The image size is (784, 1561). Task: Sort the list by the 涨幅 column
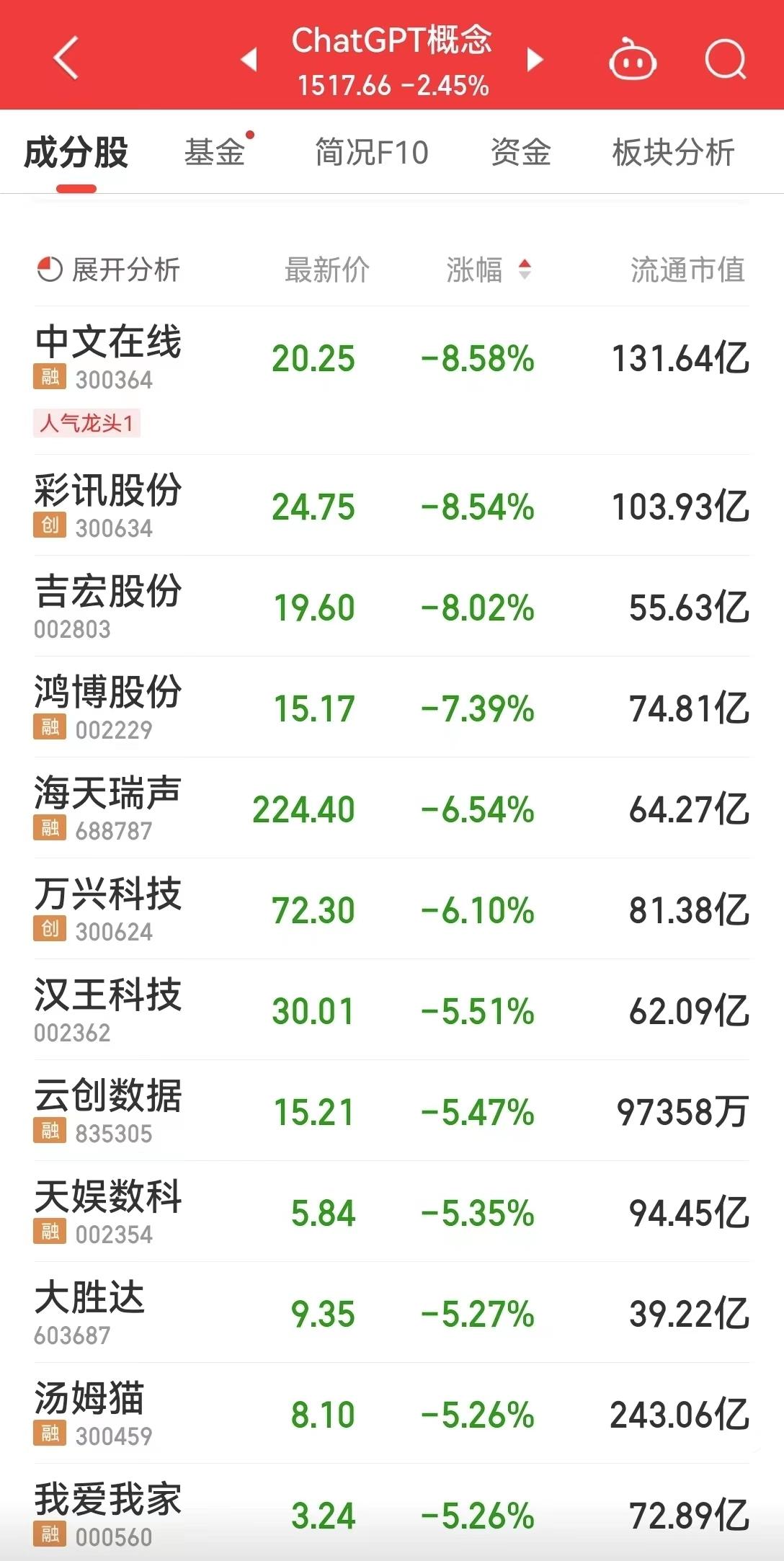pos(489,270)
